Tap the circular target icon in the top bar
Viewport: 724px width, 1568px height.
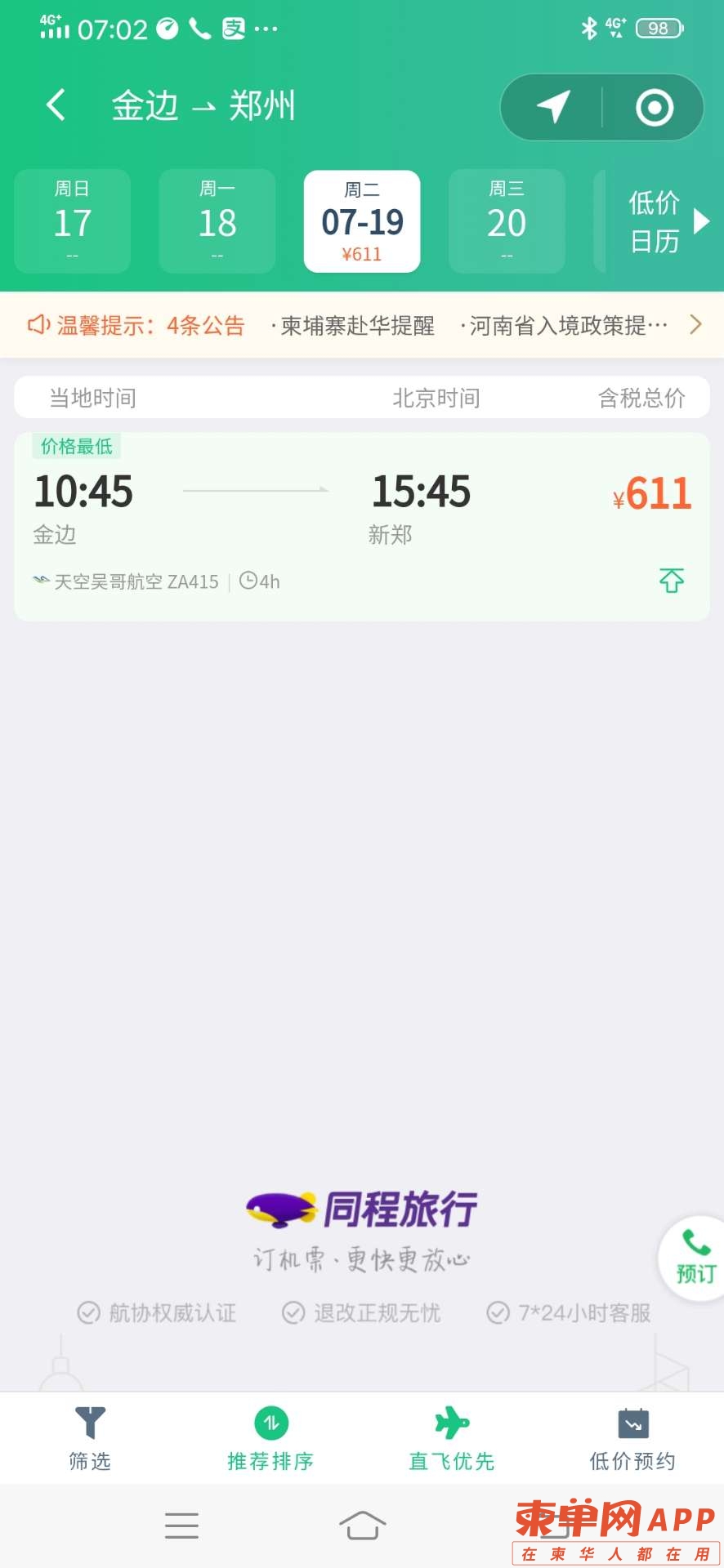point(654,107)
